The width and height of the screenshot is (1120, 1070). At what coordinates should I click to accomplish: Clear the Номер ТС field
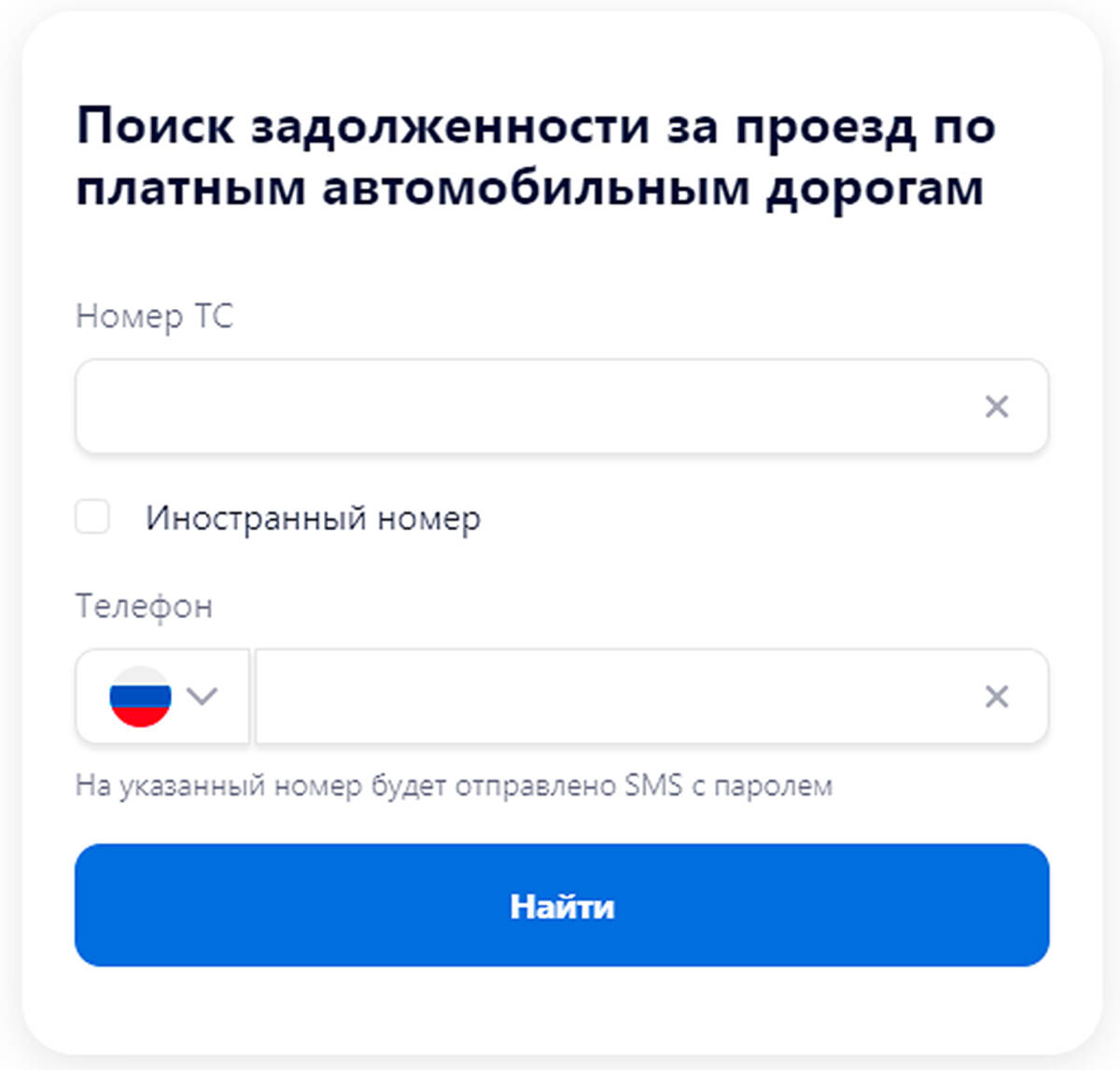[x=996, y=407]
